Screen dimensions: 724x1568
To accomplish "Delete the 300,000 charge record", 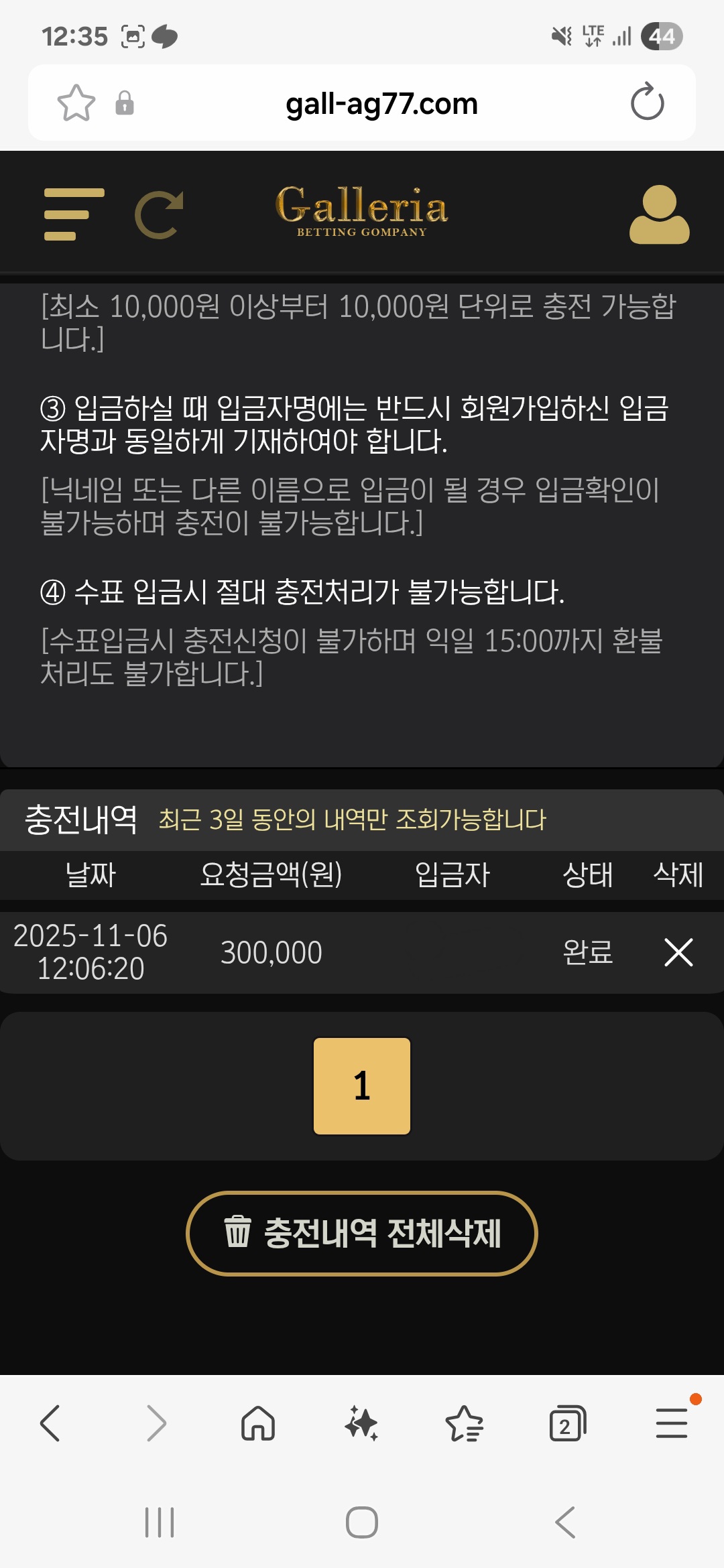I will coord(678,952).
